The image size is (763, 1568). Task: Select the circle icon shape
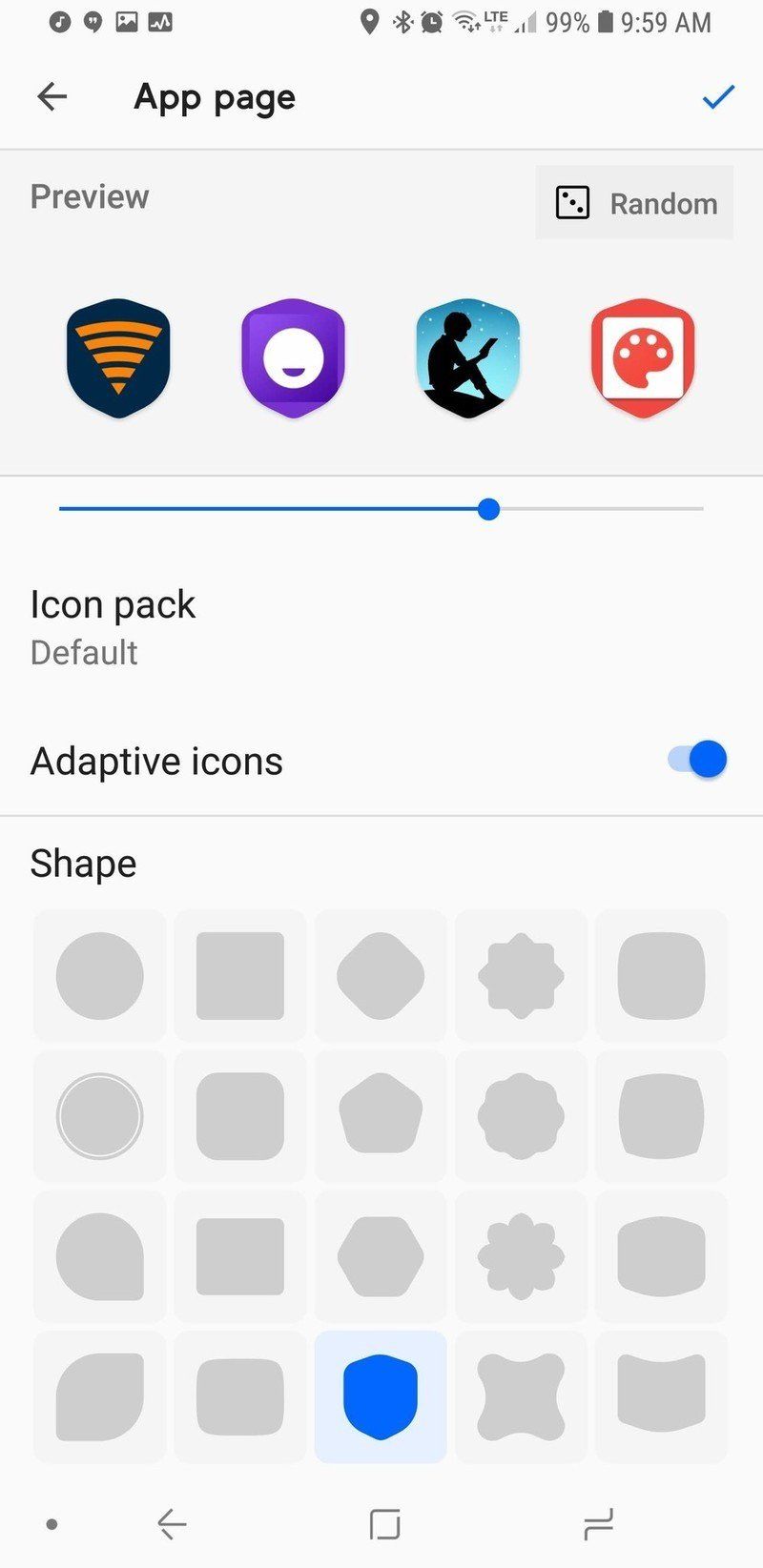click(x=99, y=975)
